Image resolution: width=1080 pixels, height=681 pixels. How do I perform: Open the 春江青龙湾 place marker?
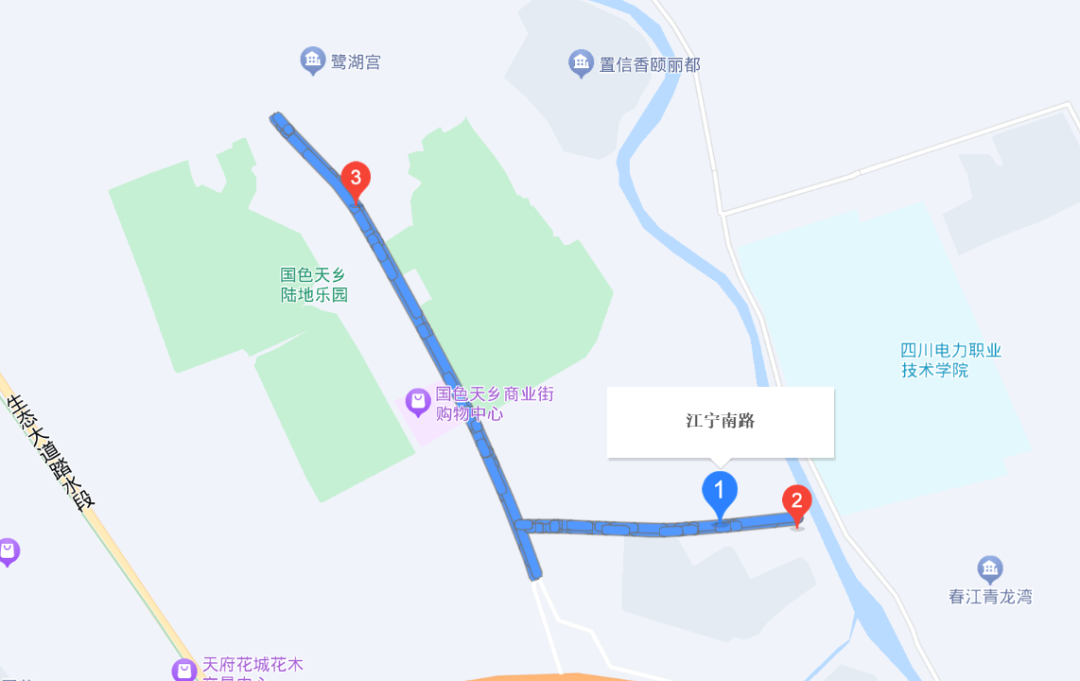990,570
